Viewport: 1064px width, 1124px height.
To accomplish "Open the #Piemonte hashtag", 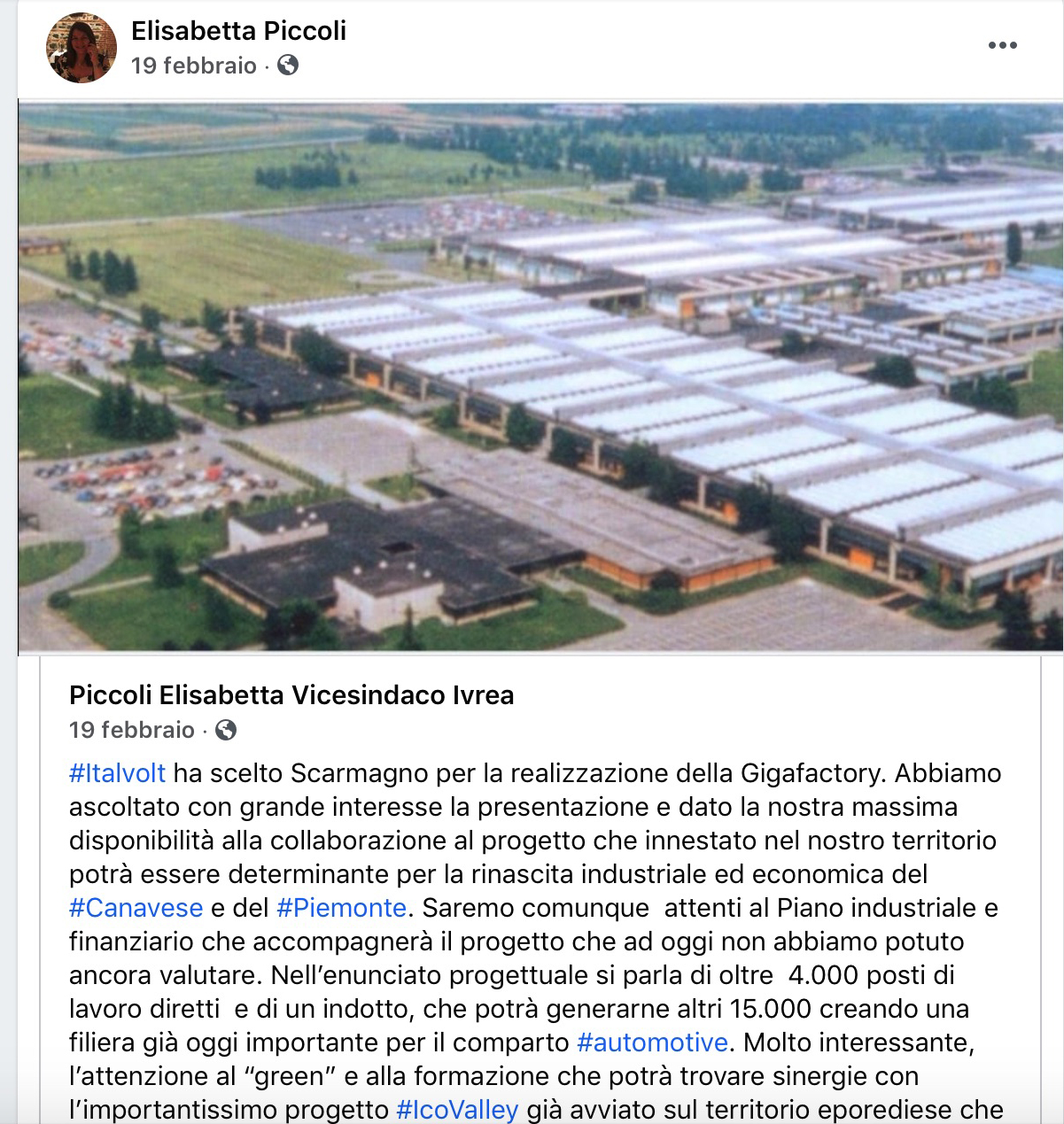I will [x=341, y=908].
